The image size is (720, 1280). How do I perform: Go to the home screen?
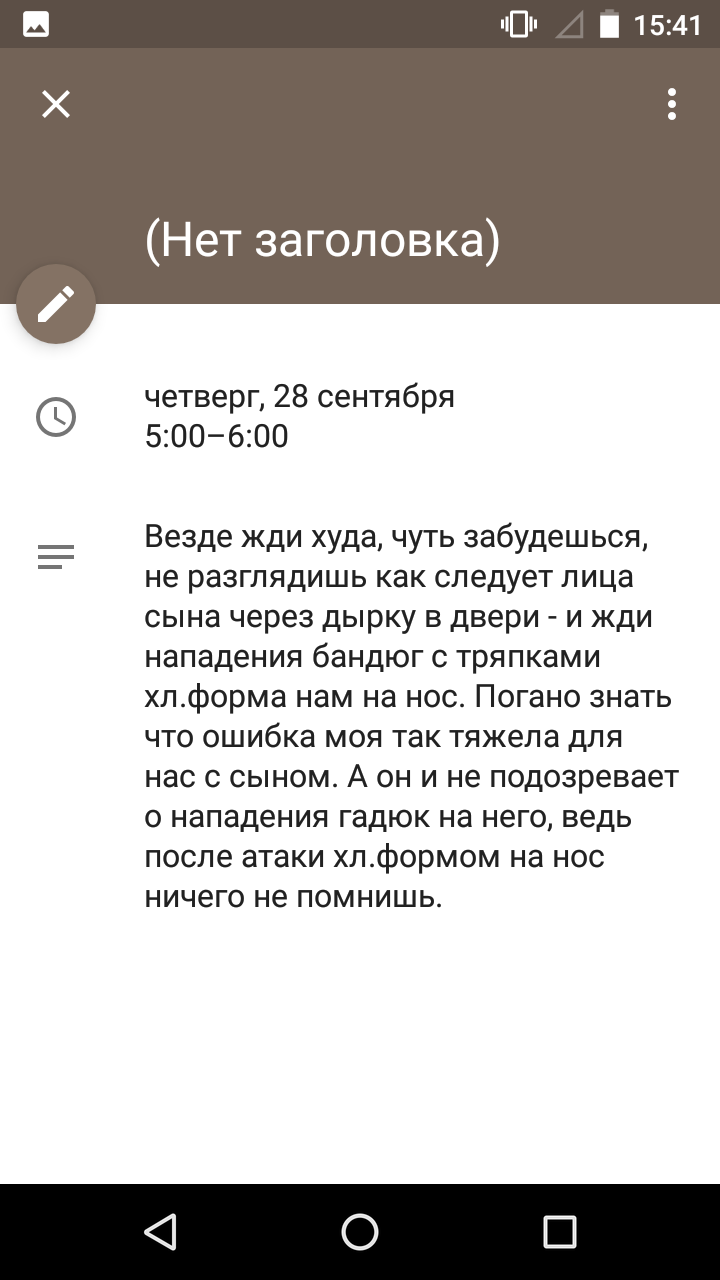coord(360,1232)
